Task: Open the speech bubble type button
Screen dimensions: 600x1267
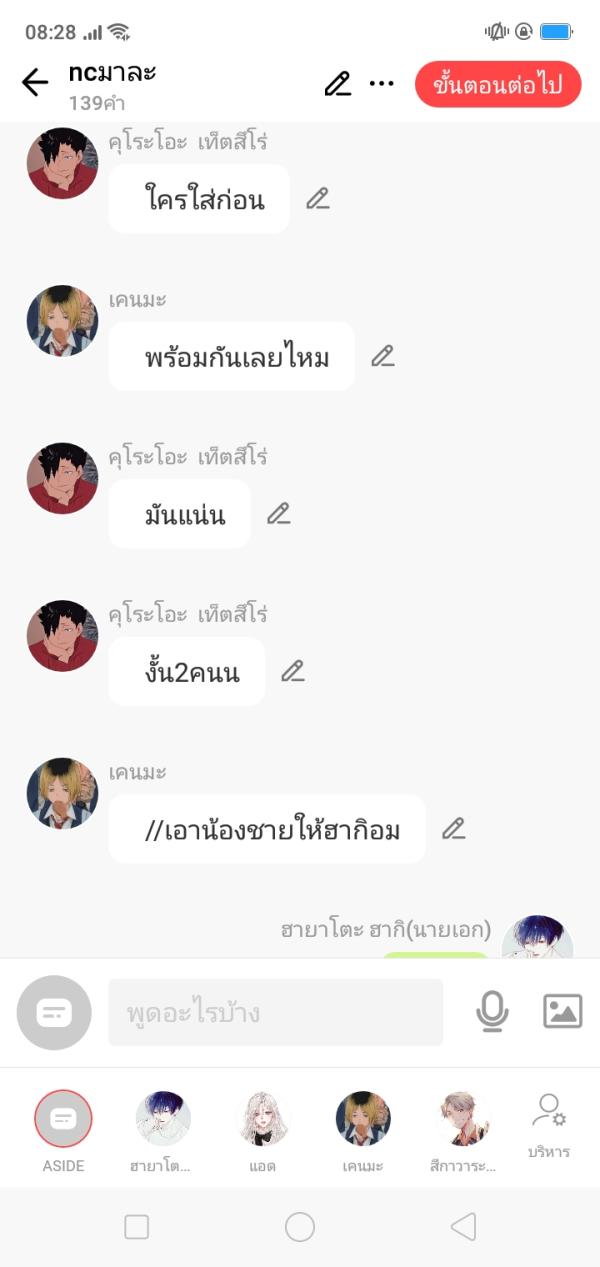Action: [x=54, y=1013]
